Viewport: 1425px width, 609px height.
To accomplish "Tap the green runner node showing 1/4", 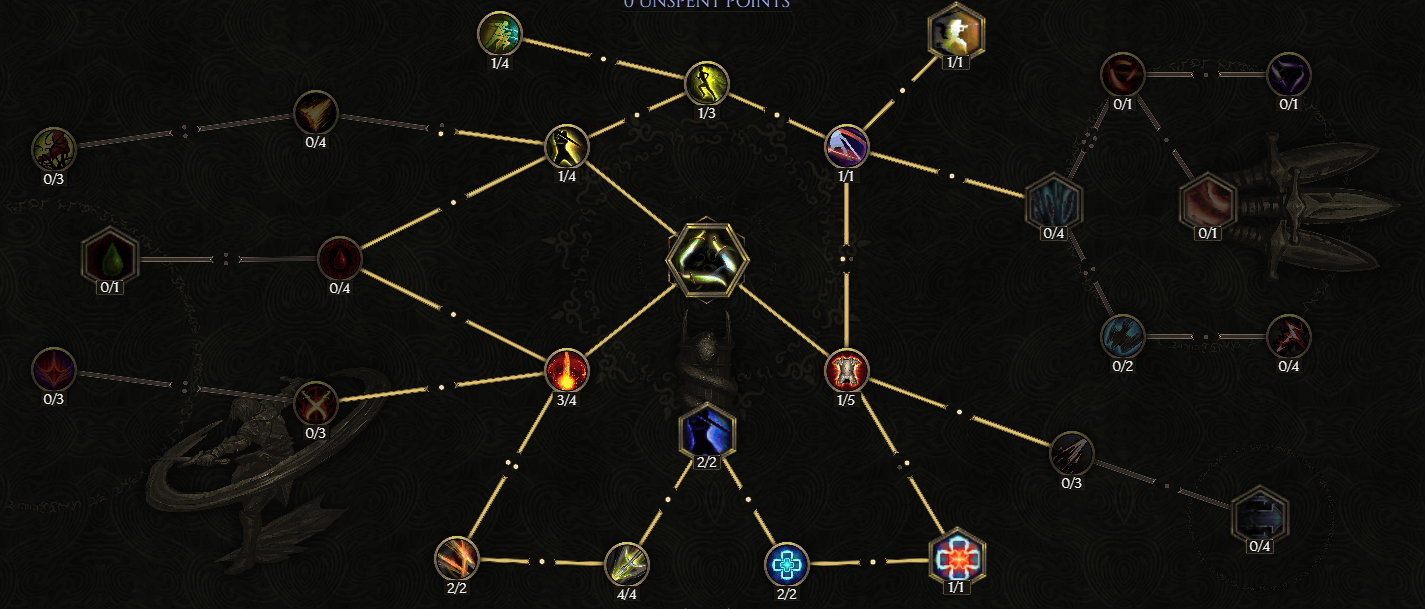I will pos(499,33).
